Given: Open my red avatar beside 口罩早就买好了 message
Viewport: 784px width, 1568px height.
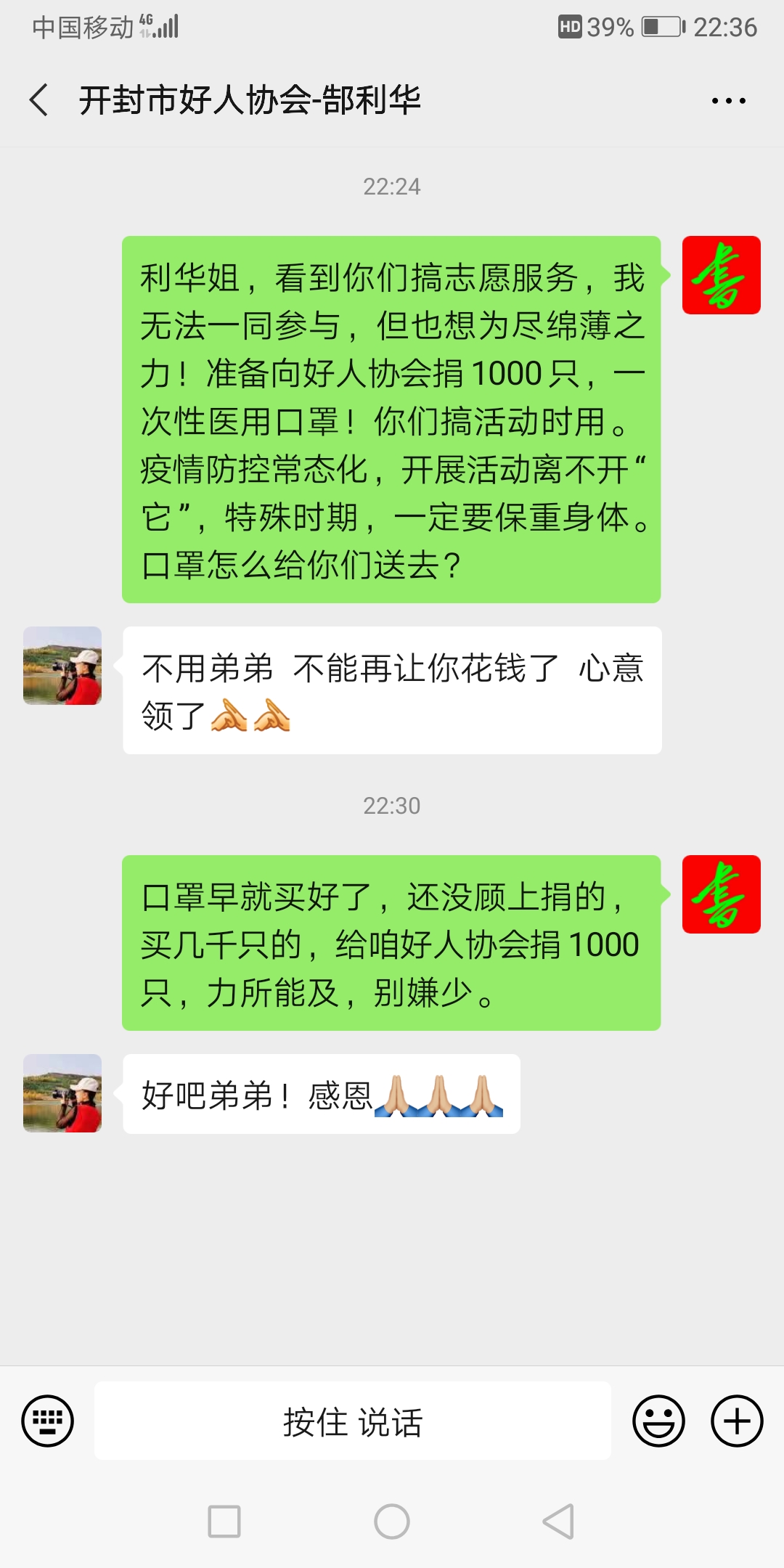Looking at the screenshot, I should point(721,894).
